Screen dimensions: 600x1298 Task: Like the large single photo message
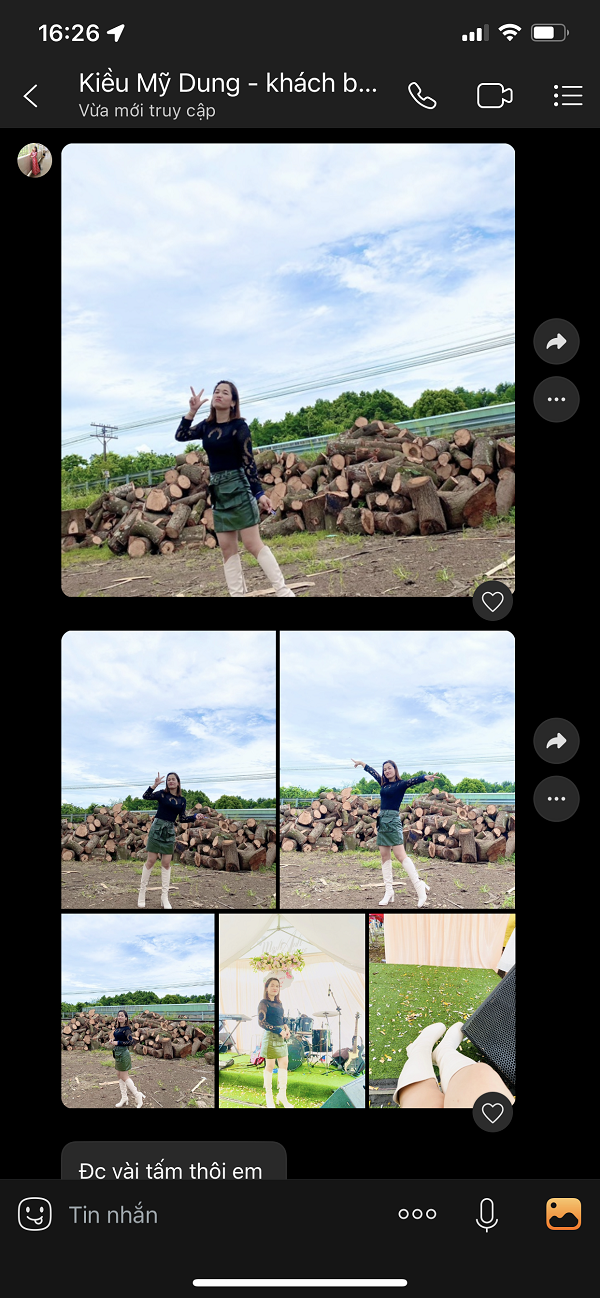[x=492, y=601]
